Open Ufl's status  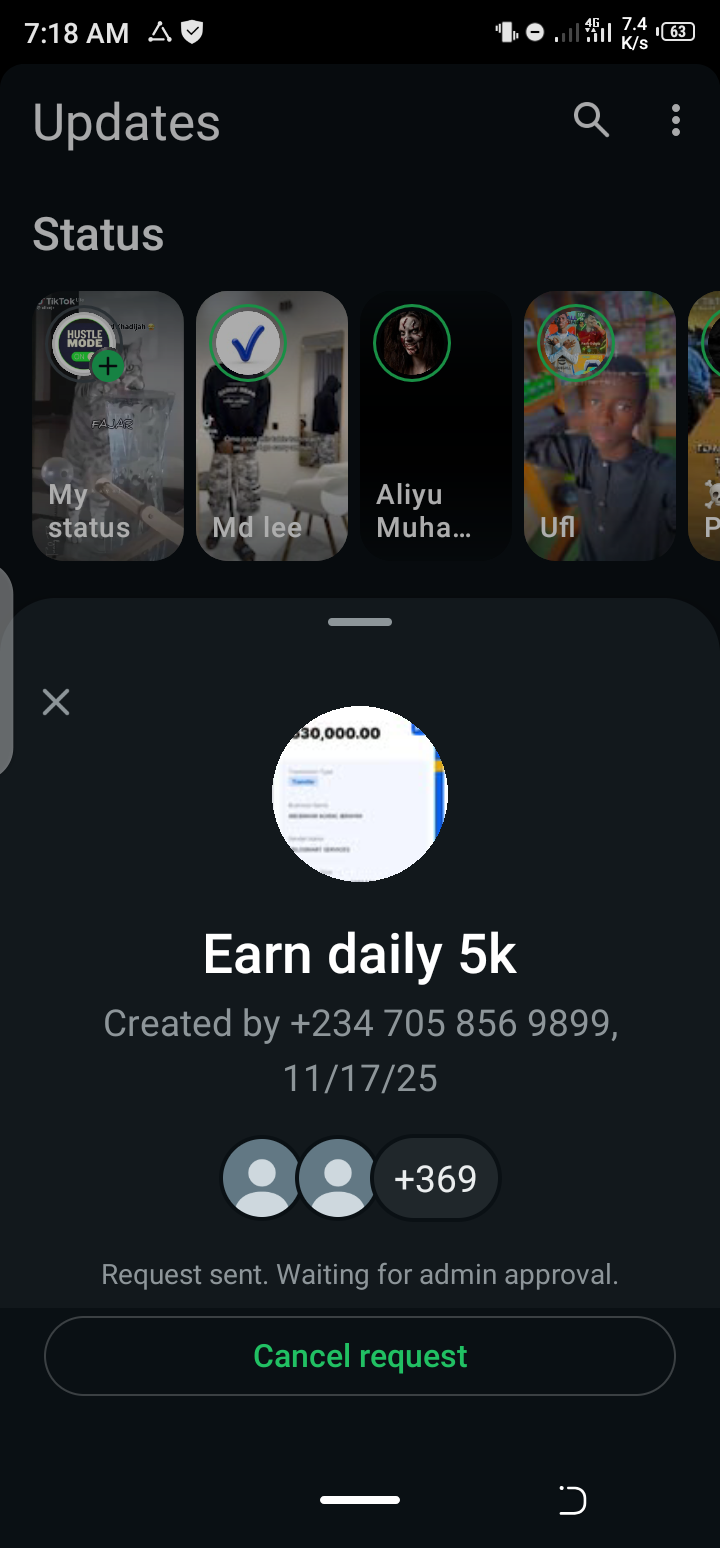click(600, 425)
